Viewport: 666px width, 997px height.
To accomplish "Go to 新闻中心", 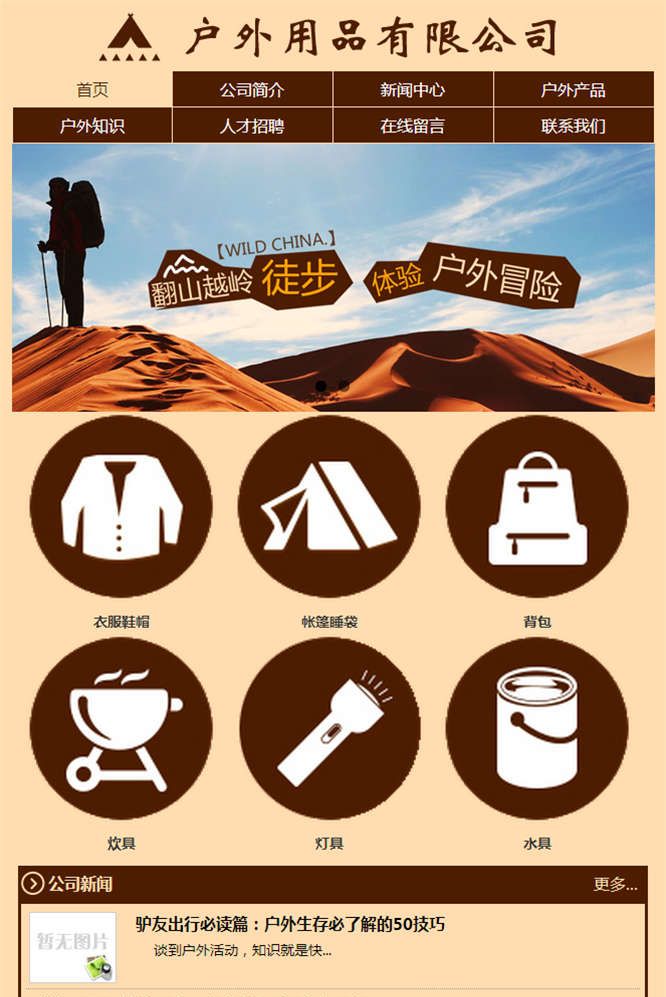I will [x=412, y=90].
